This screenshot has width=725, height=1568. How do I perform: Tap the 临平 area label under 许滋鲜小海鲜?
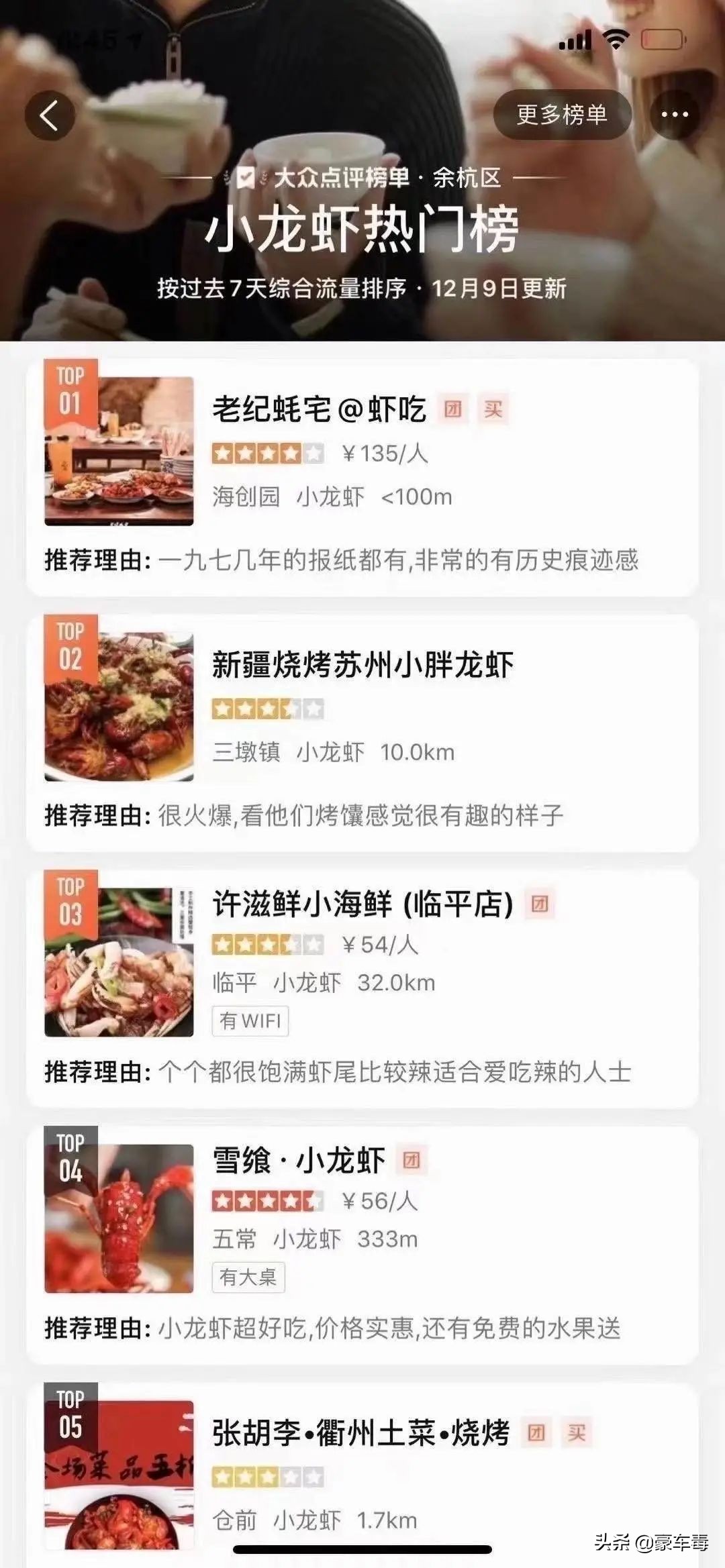tap(234, 983)
